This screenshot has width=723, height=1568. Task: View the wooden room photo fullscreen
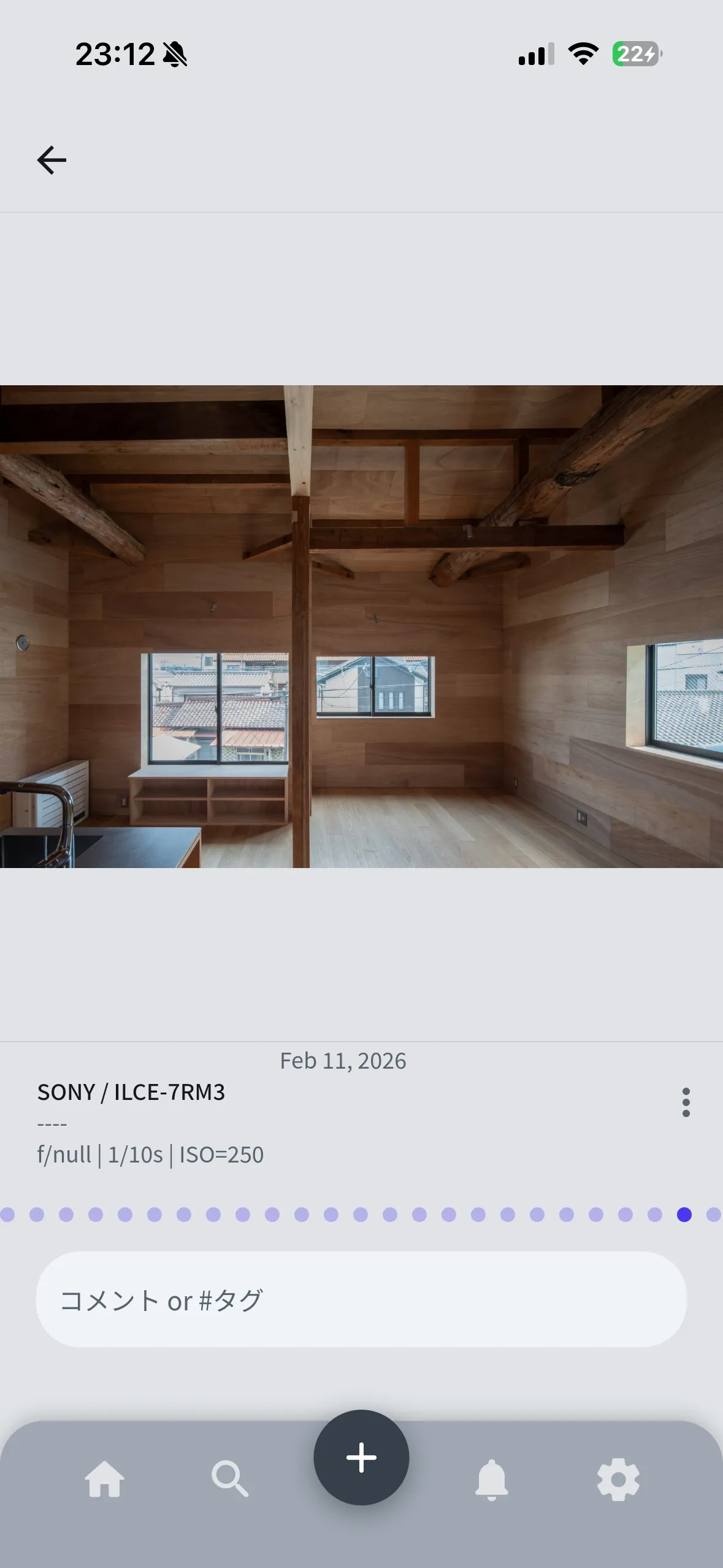coord(361,626)
